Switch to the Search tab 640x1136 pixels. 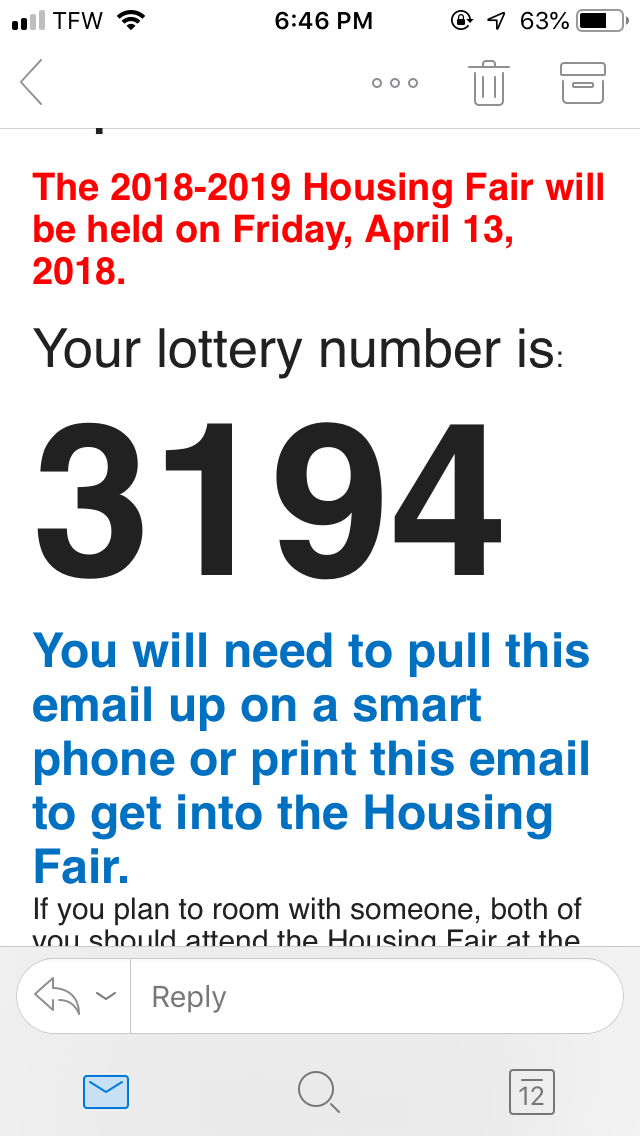coord(319,1091)
